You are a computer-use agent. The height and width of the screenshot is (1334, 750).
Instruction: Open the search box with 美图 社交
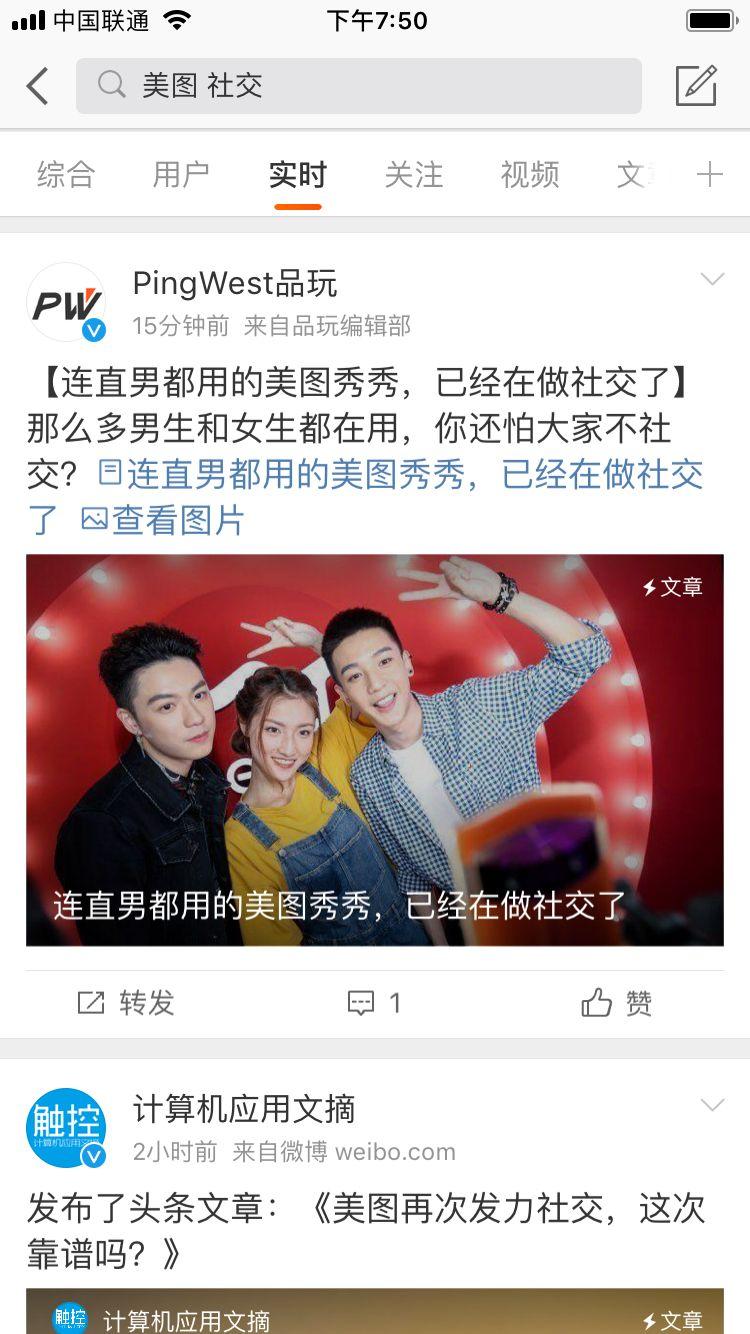pyautogui.click(x=359, y=86)
